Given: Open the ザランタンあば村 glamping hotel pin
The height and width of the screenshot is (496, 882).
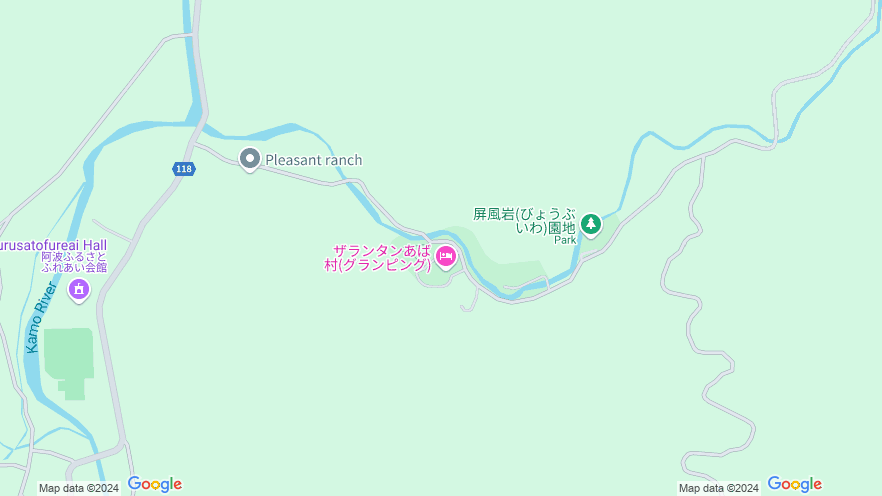Looking at the screenshot, I should pyautogui.click(x=445, y=258).
